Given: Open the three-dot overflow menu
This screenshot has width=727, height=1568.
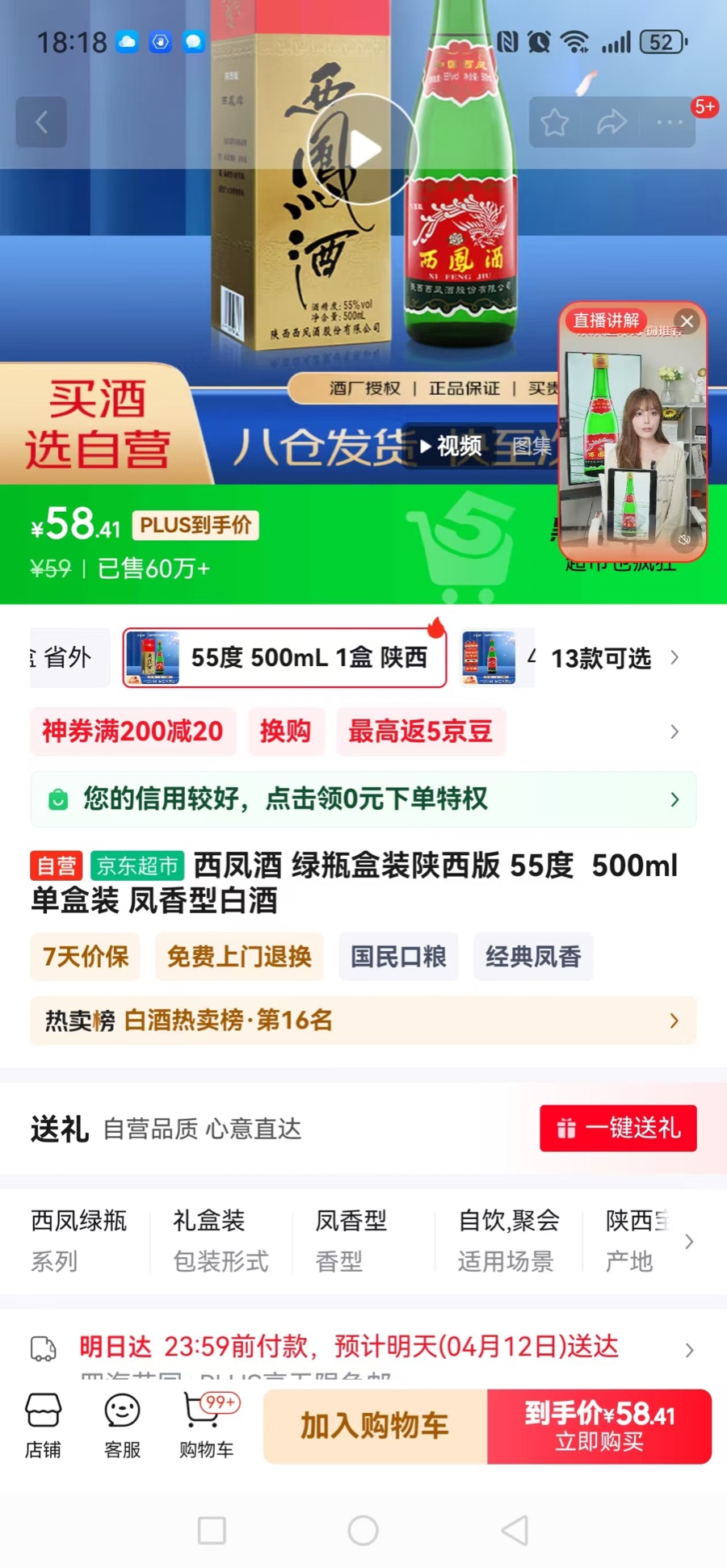Looking at the screenshot, I should (670, 123).
